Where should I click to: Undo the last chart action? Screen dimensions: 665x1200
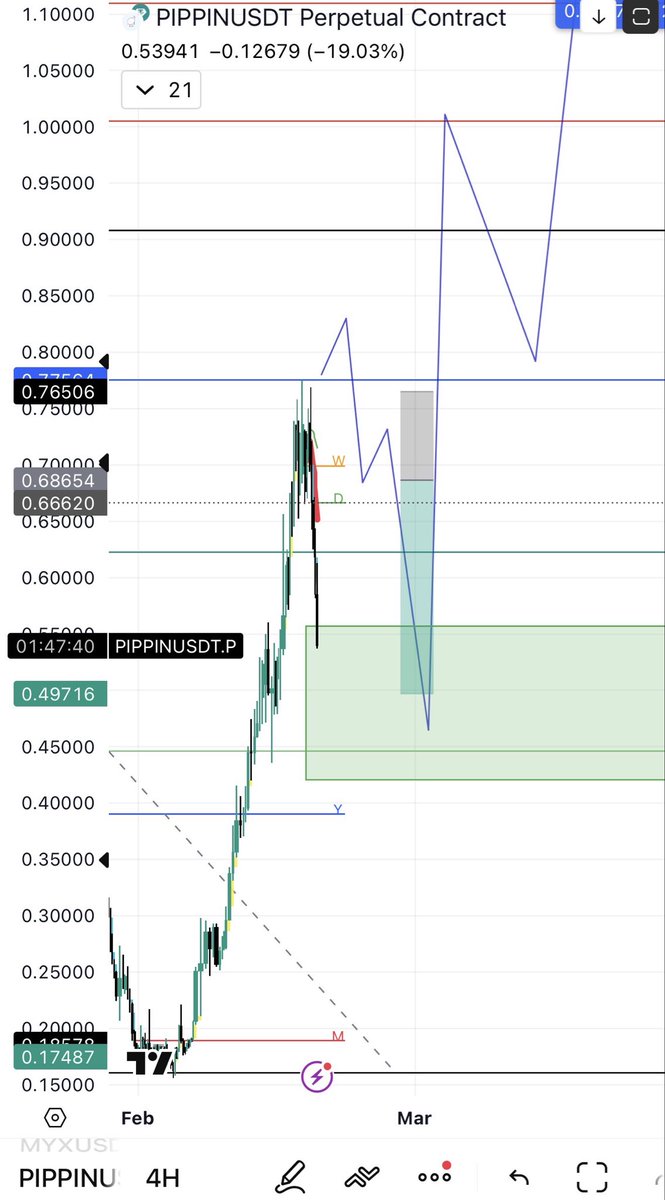518,1176
